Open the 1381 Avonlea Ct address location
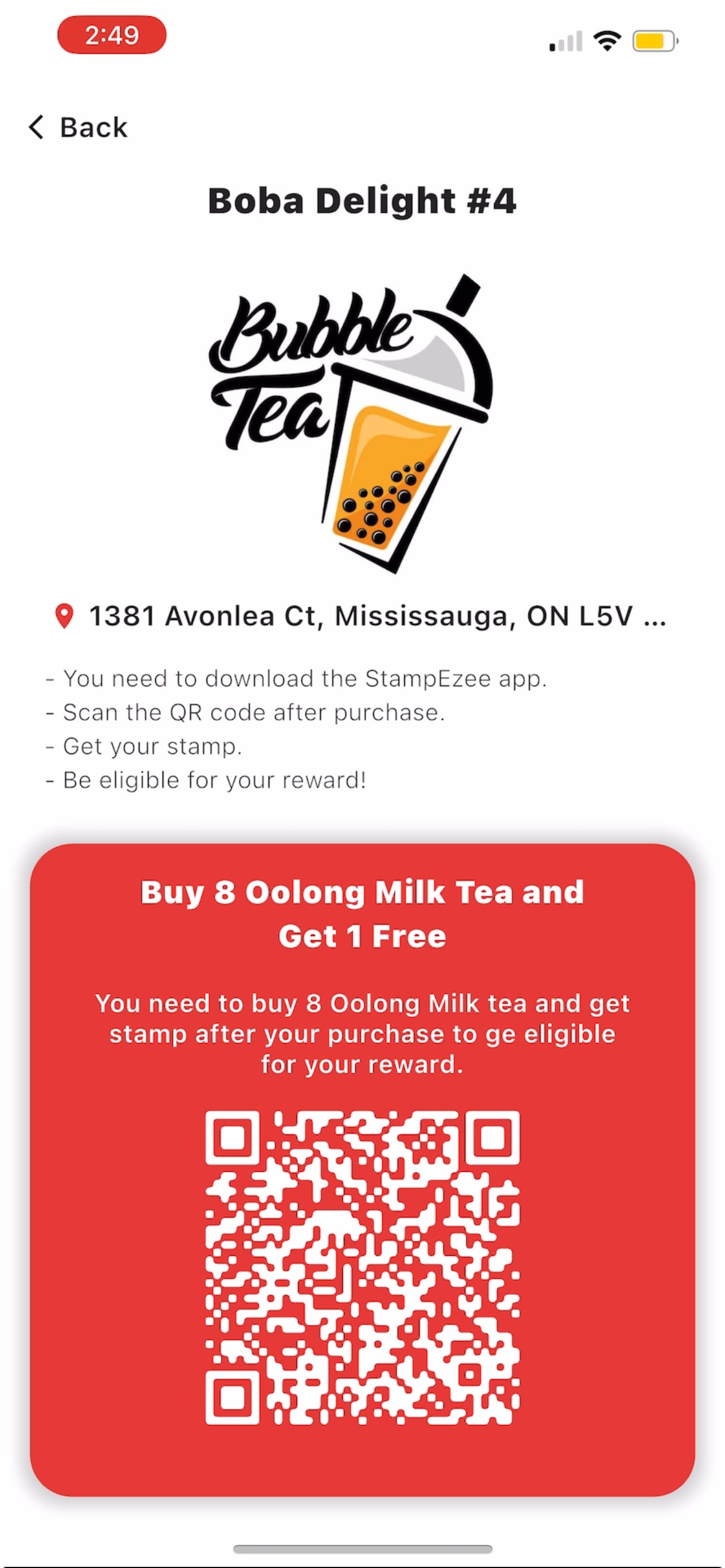 click(361, 616)
